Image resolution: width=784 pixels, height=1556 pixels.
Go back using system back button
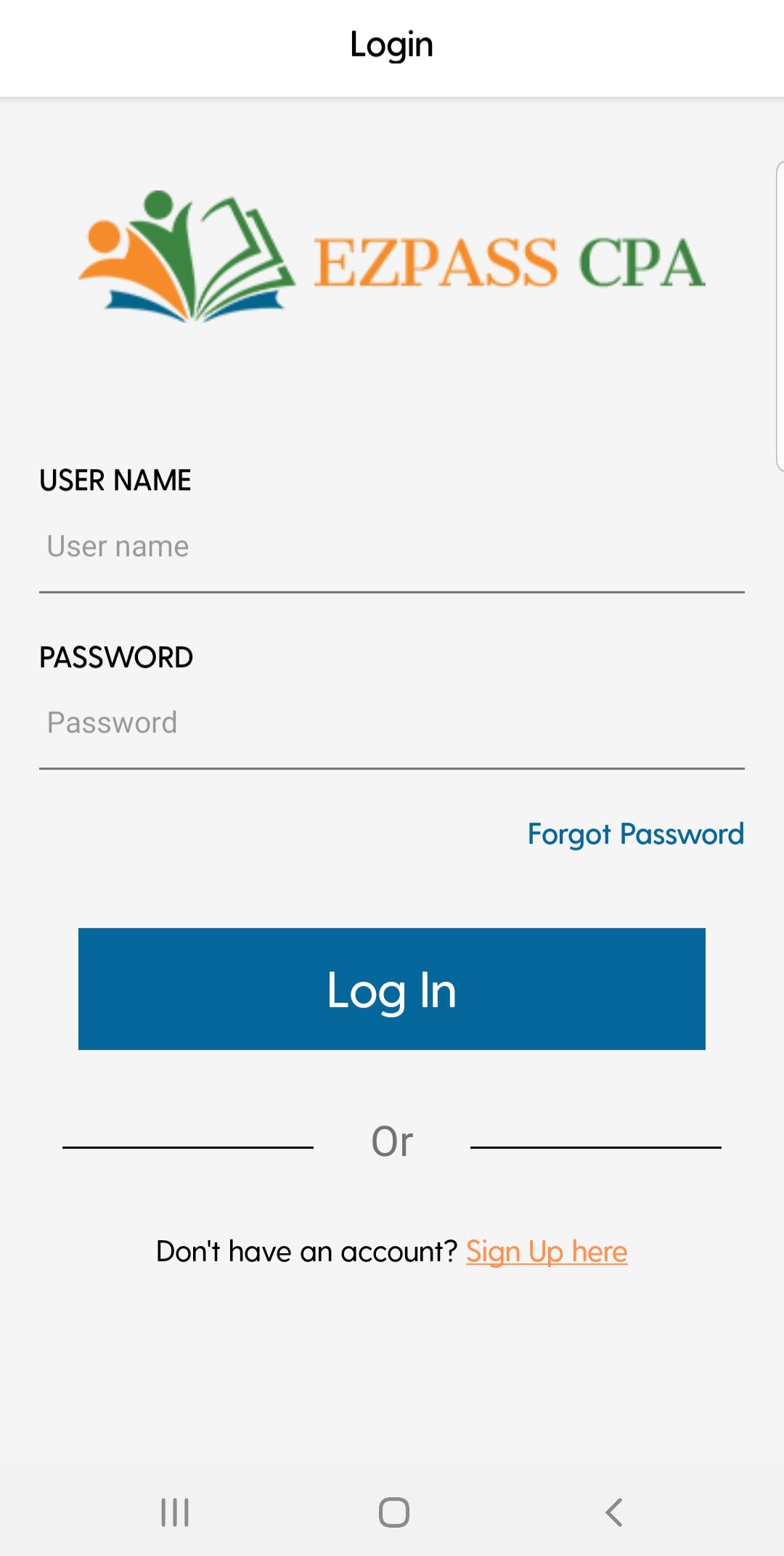pos(613,1512)
